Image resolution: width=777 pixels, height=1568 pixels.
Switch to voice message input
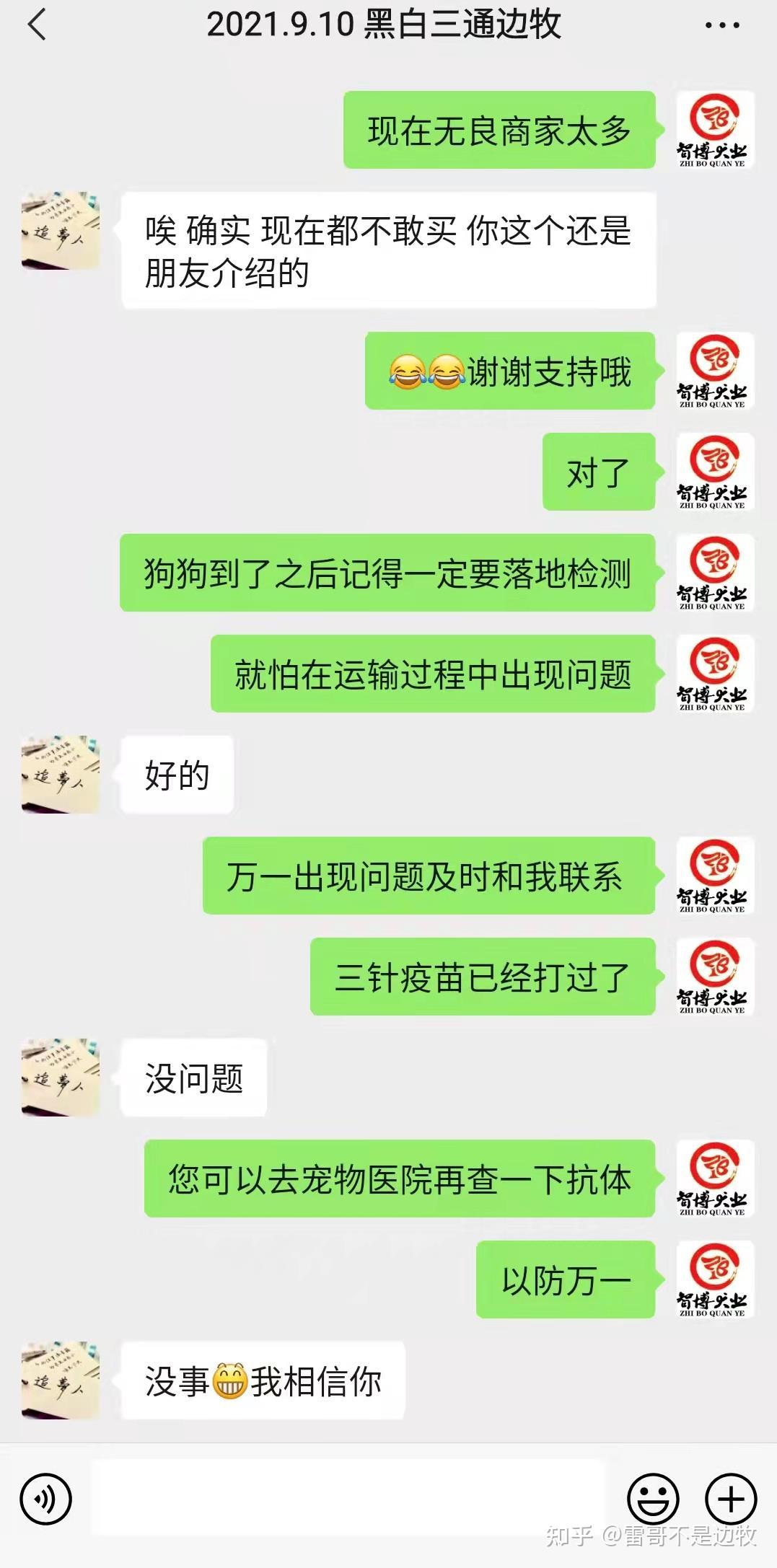(x=46, y=1499)
